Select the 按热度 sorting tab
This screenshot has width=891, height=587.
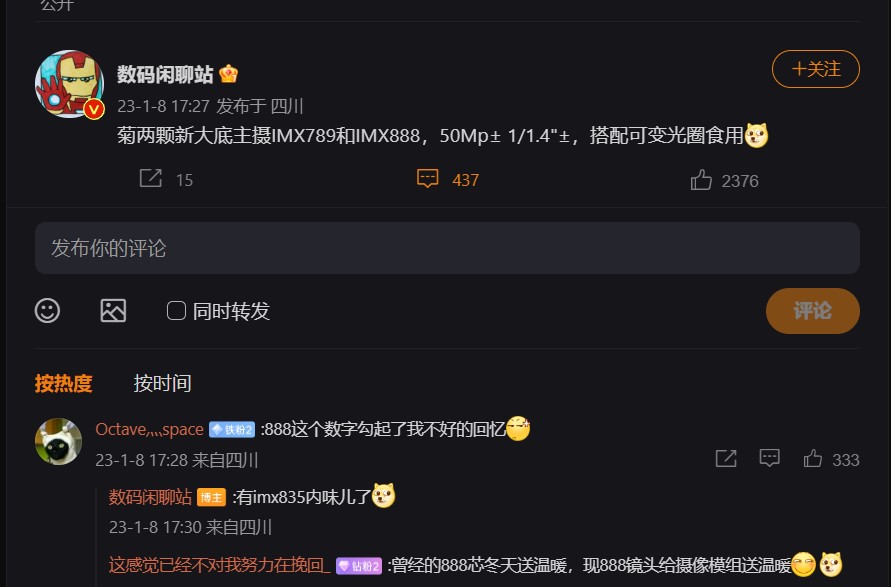pos(63,383)
